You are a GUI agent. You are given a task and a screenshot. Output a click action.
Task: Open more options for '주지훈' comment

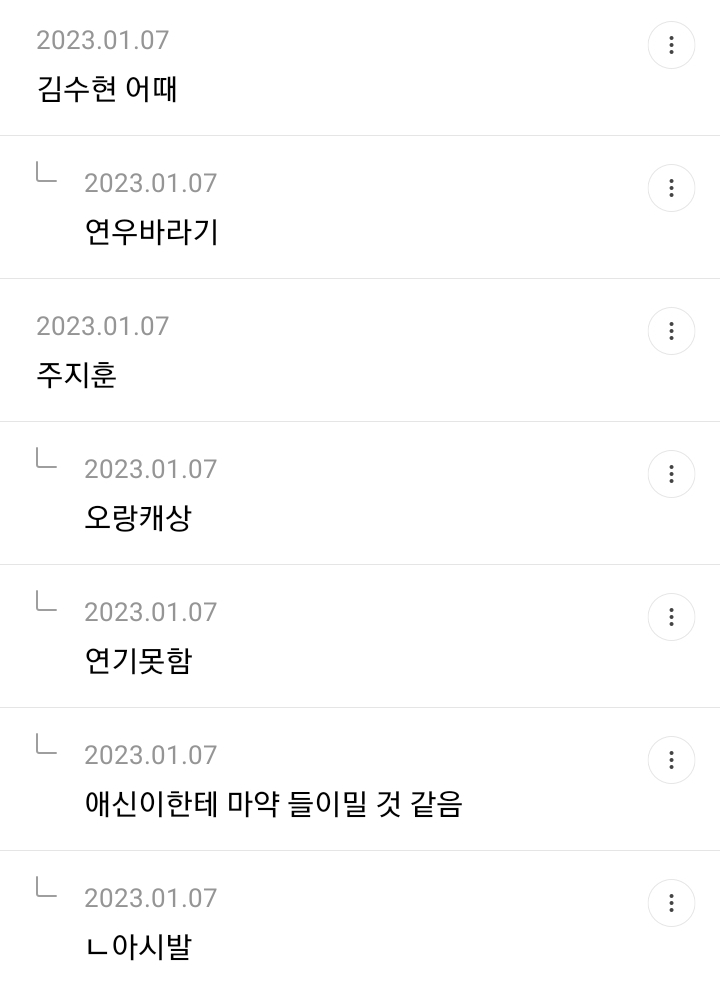[x=671, y=331]
